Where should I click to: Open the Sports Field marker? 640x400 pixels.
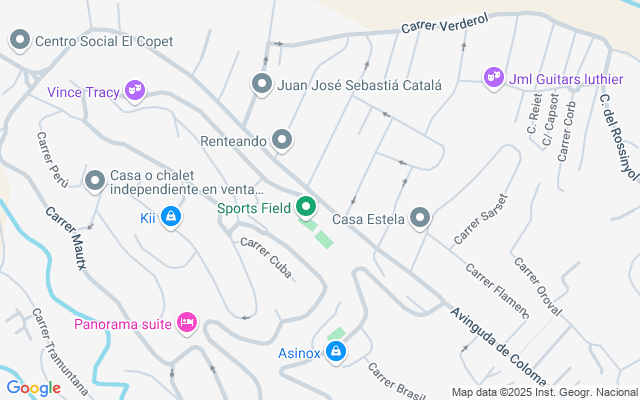click(306, 208)
